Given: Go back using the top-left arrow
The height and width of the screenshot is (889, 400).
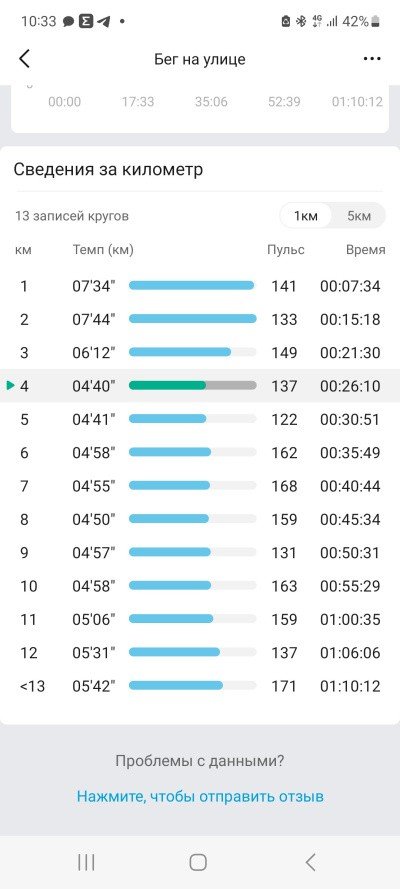Looking at the screenshot, I should [24, 58].
